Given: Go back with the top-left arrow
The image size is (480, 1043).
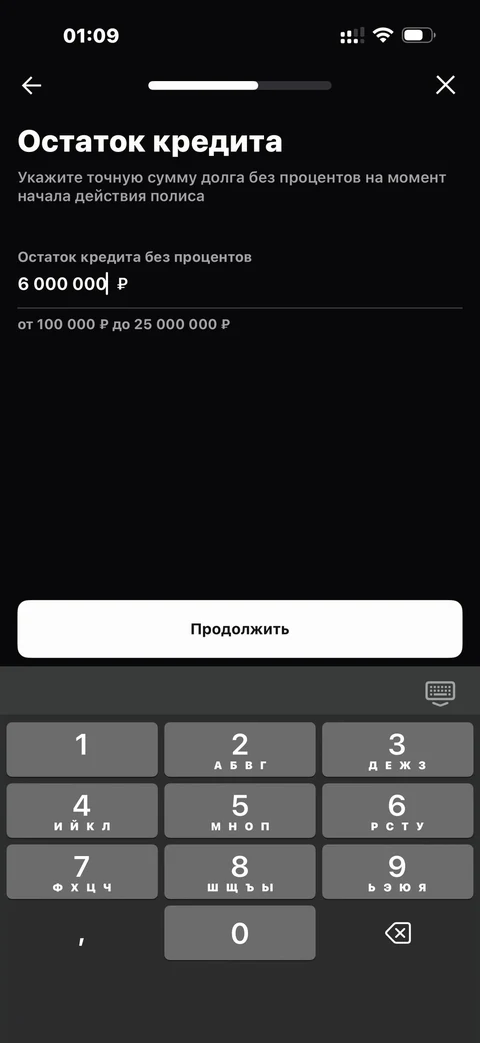Looking at the screenshot, I should 31,85.
